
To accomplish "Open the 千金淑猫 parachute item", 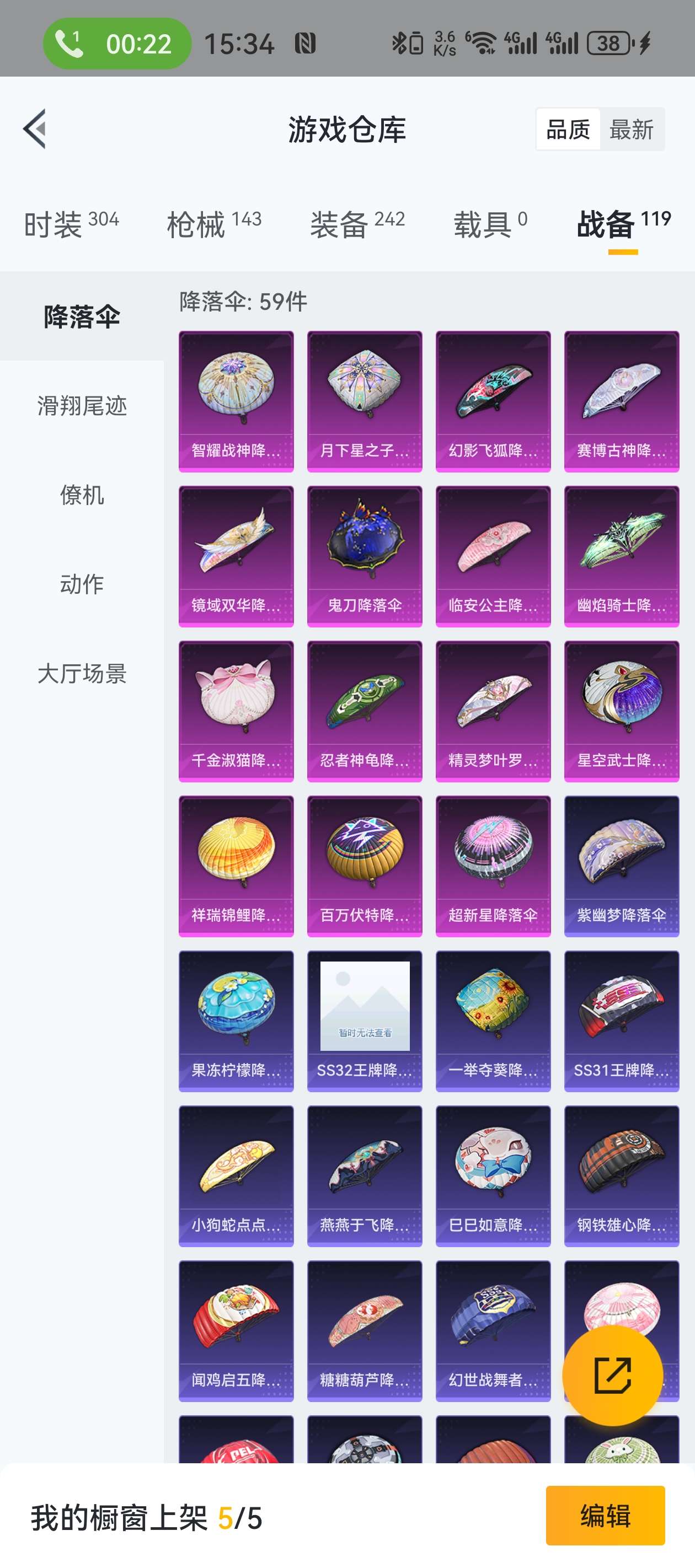I will pos(236,711).
